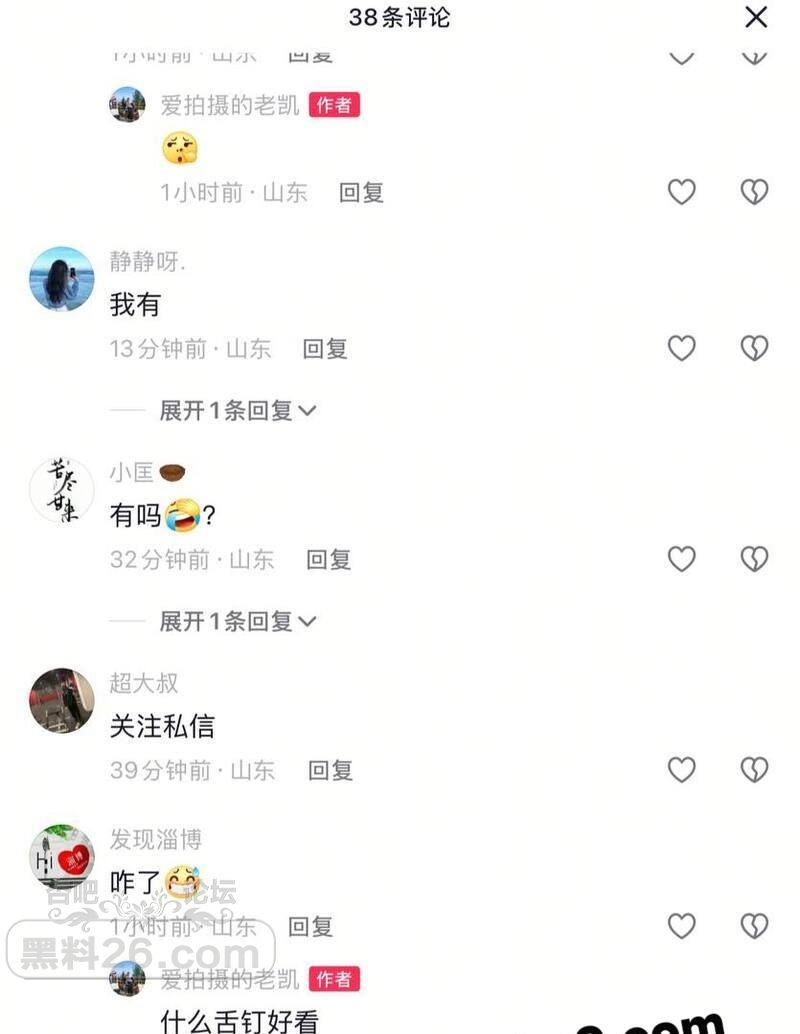Image resolution: width=800 pixels, height=1034 pixels.
Task: Open 超大叔's profile avatar
Action: click(62, 701)
